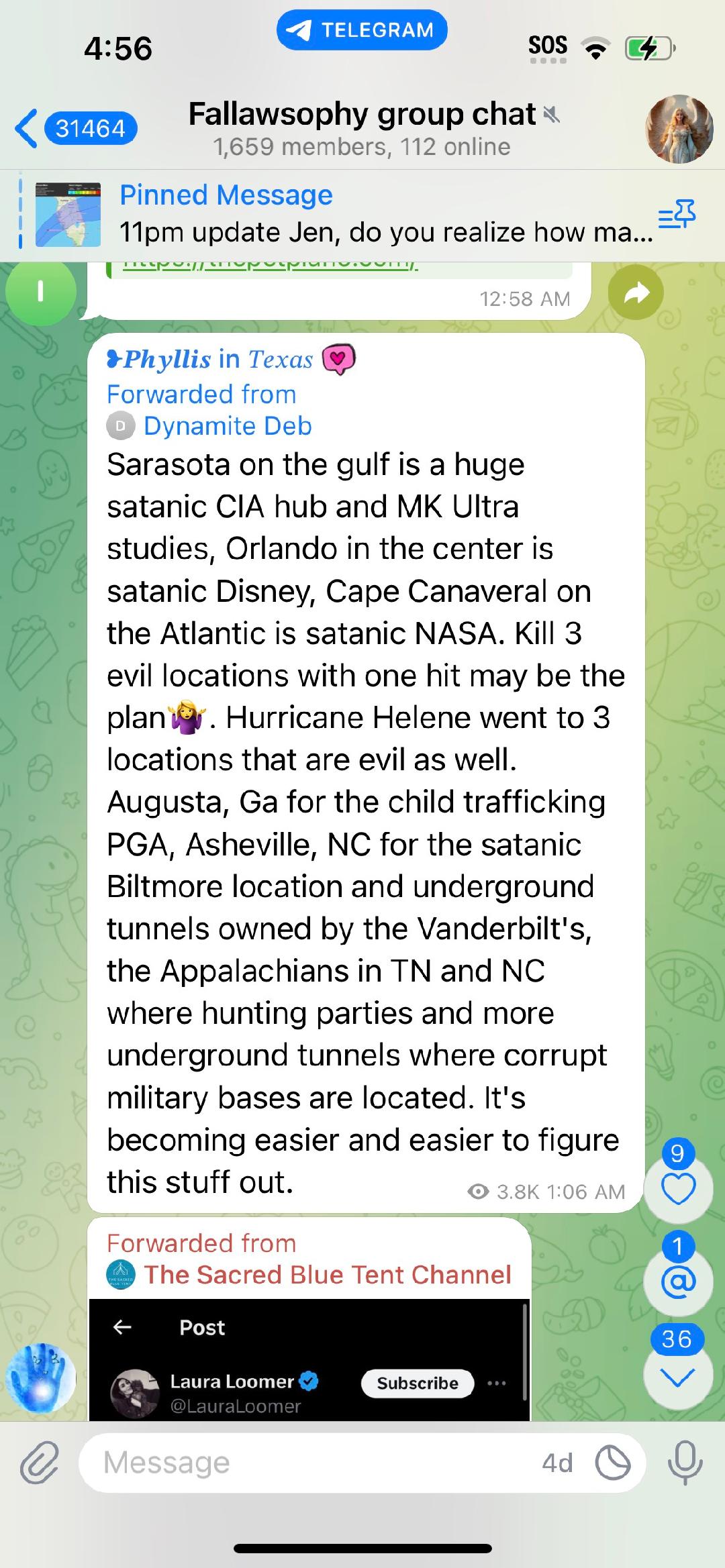Record a voice message
The image size is (725, 1568).
coord(685,1463)
